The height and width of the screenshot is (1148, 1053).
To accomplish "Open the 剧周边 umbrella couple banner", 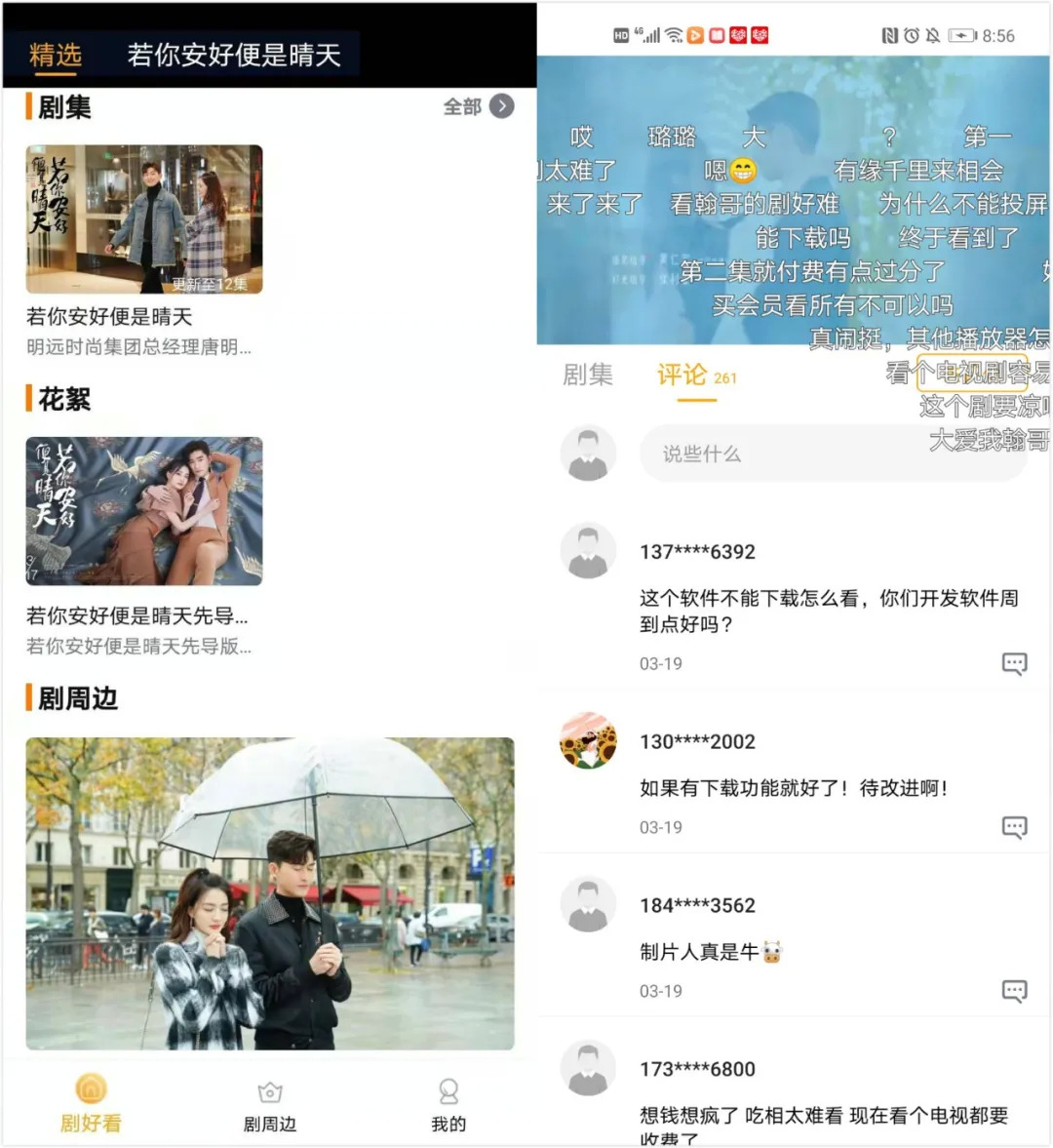I will point(270,893).
